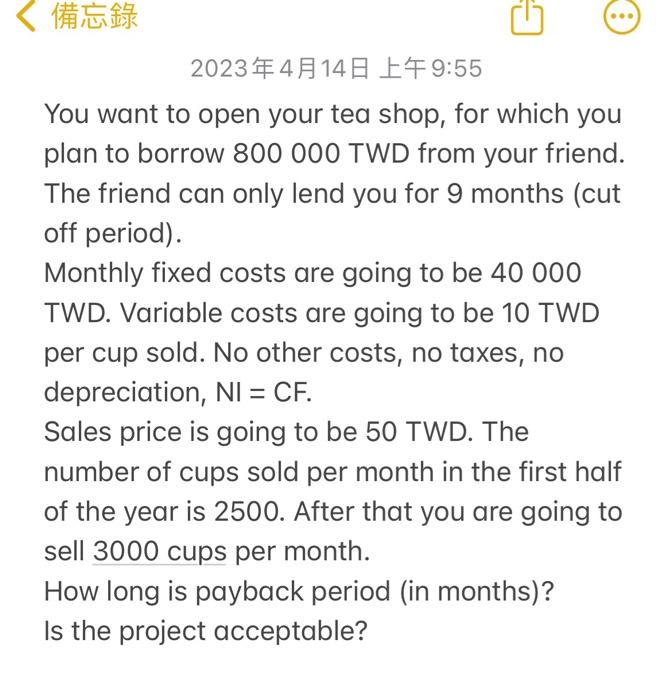The height and width of the screenshot is (700, 672).
Task: Open the more options menu
Action: tap(622, 16)
